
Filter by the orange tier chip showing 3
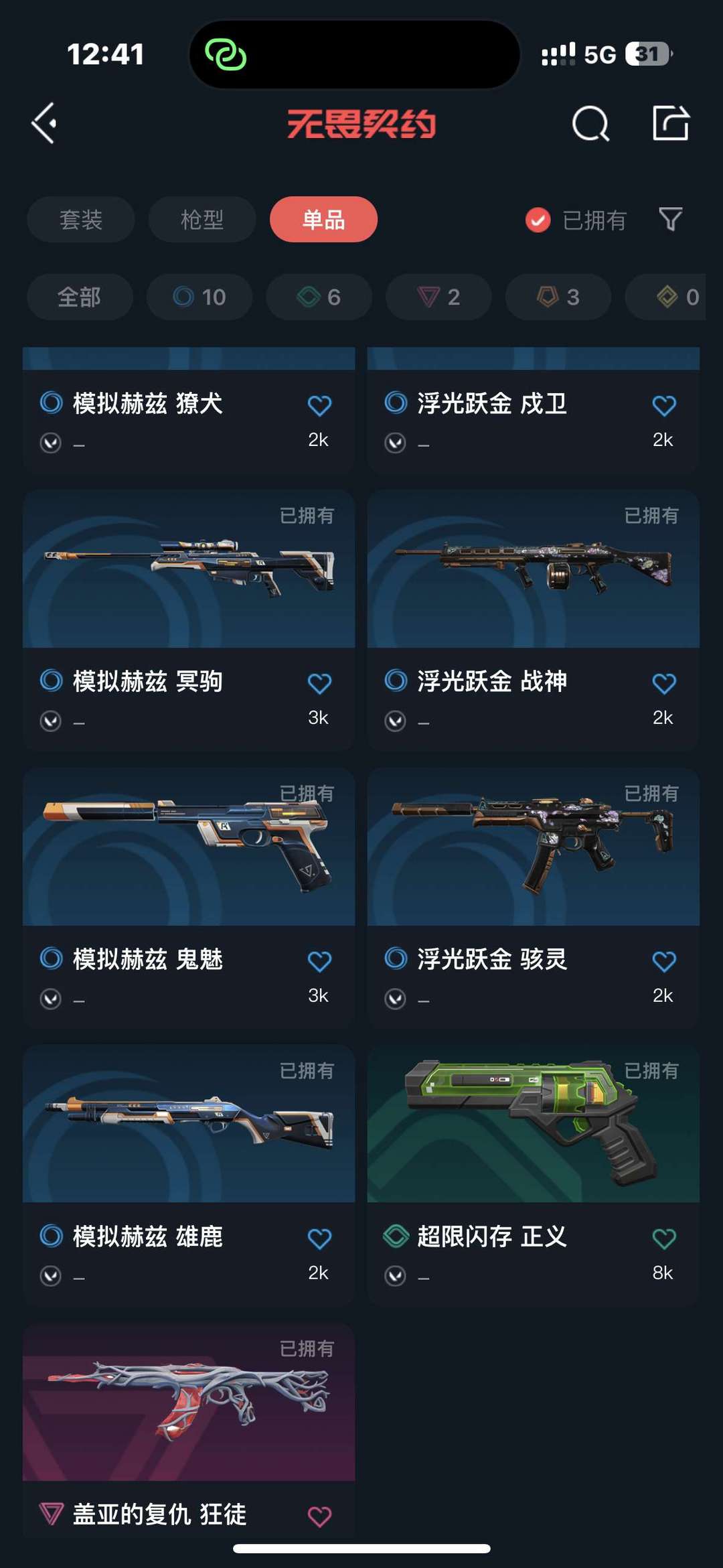coord(558,297)
